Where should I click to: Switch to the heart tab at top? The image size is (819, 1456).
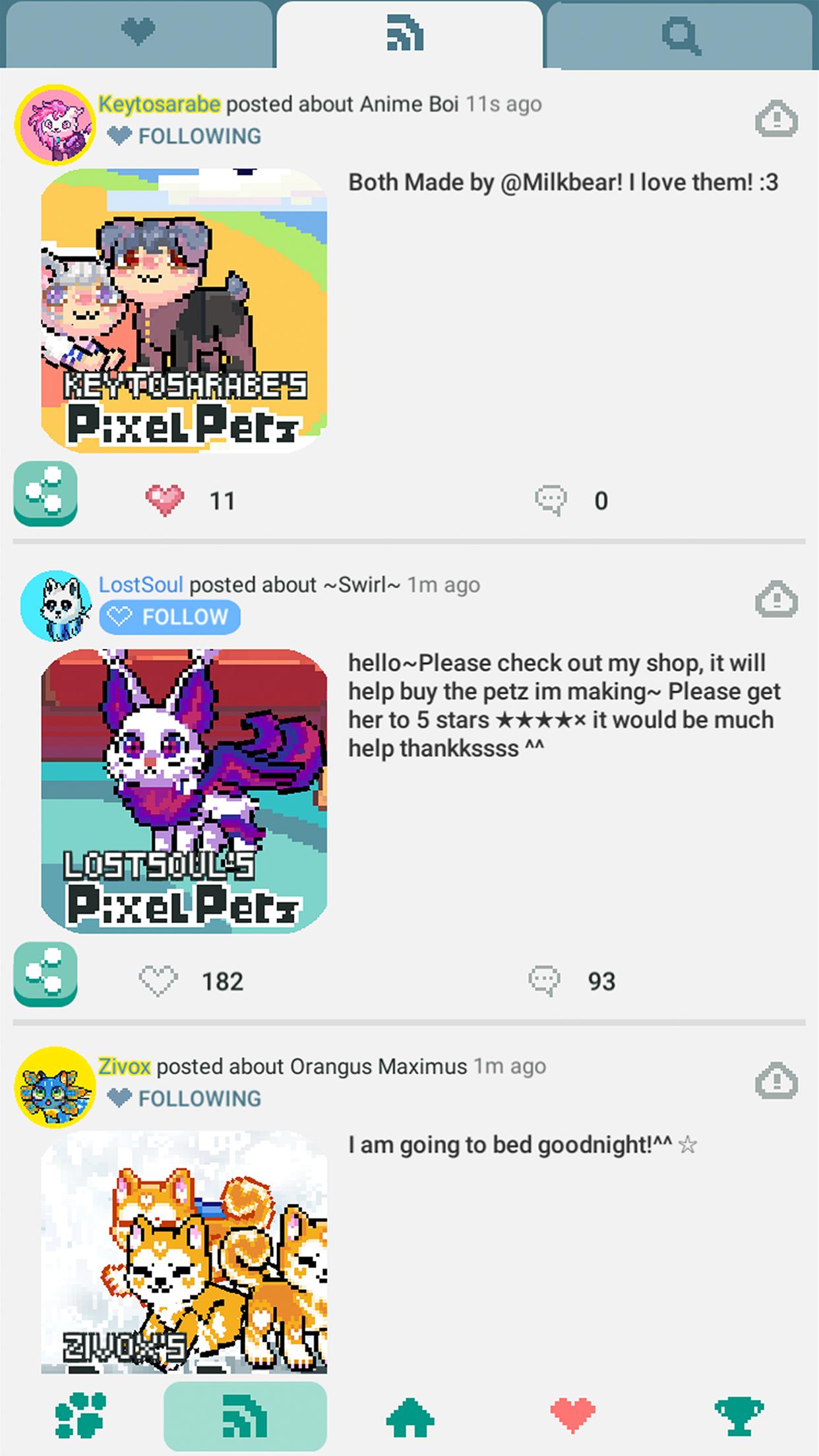click(138, 34)
